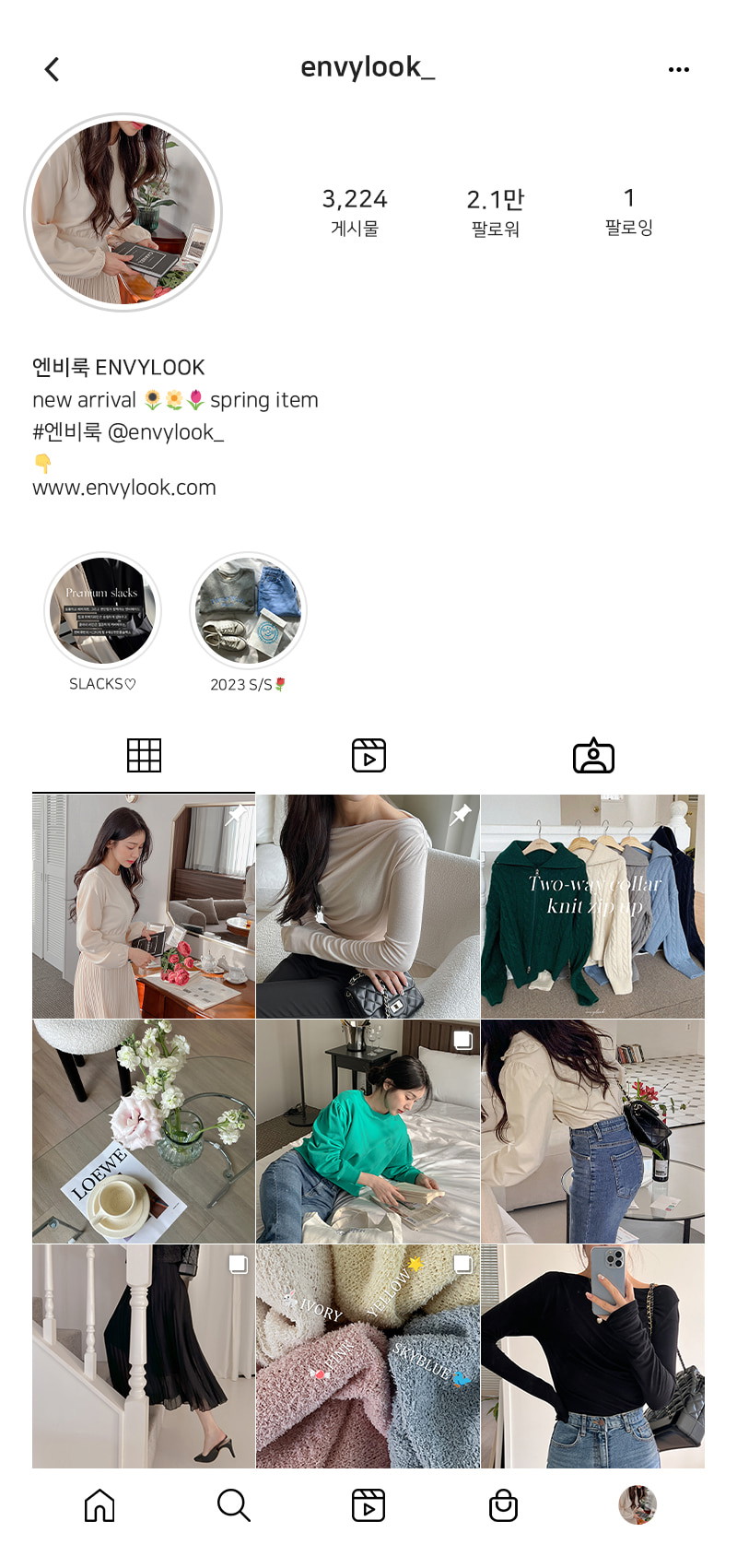This screenshot has width=737, height=1568.
Task: View the envylook_ profile picture
Action: [x=123, y=213]
